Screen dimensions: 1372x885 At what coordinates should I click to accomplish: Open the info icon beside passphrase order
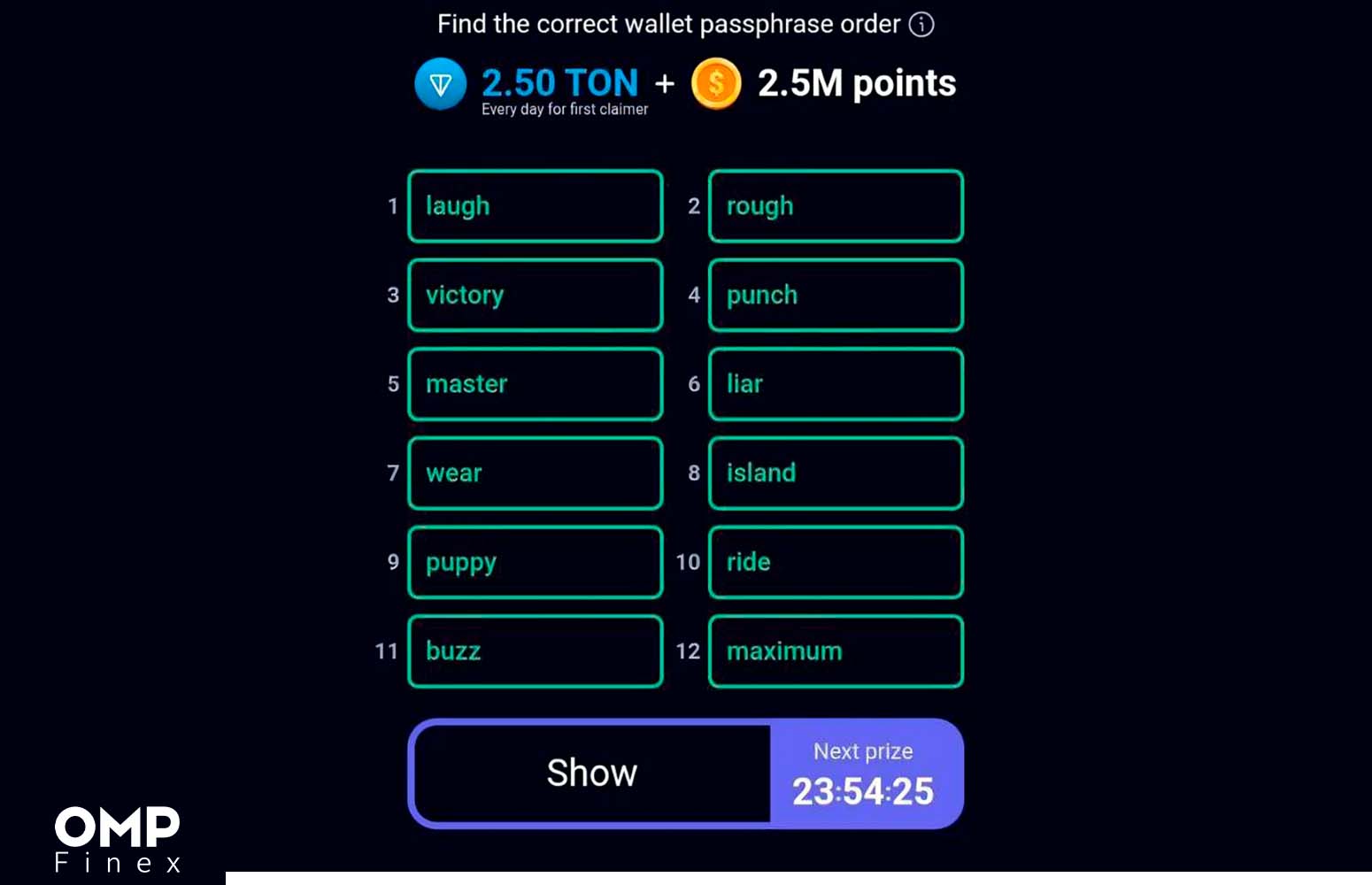click(921, 24)
